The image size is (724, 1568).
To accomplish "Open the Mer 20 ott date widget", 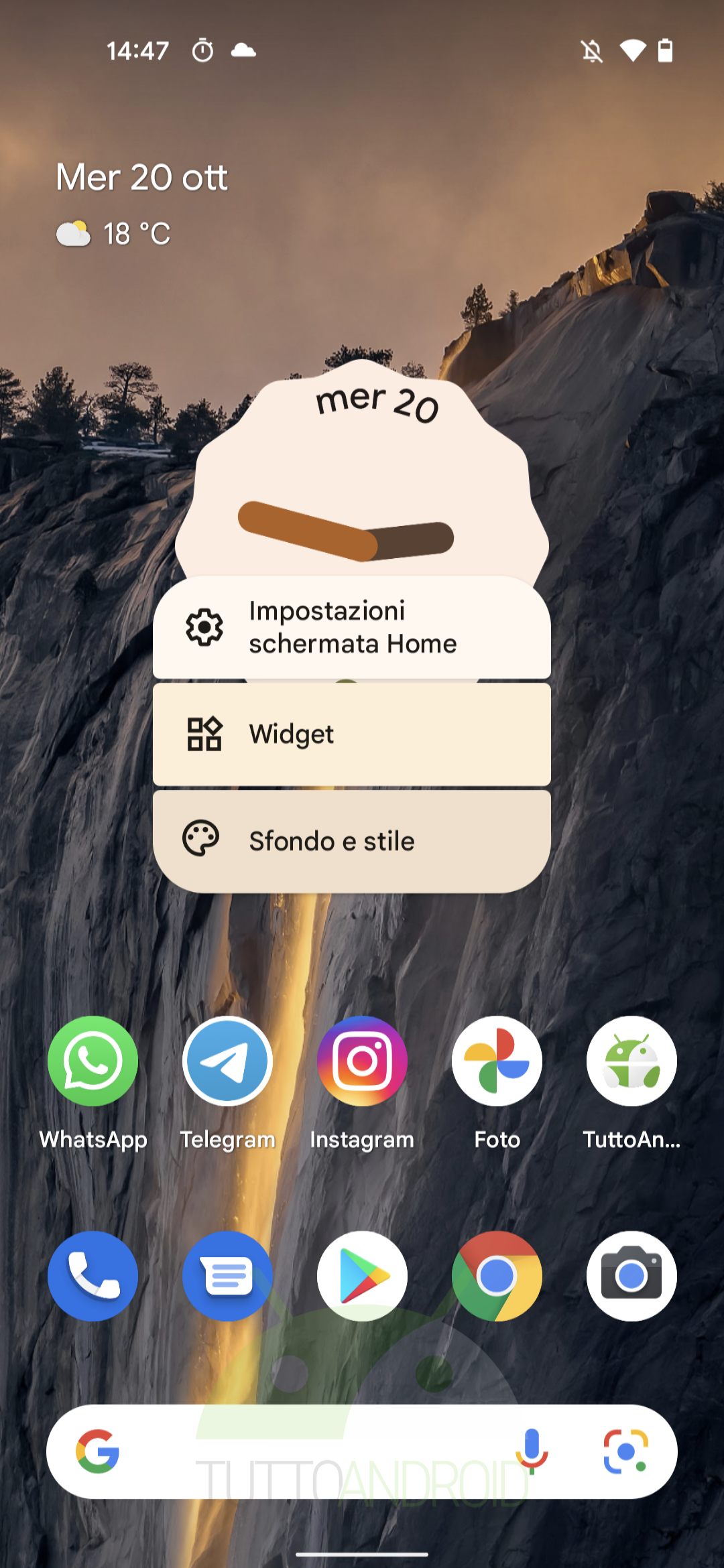I will tap(141, 178).
